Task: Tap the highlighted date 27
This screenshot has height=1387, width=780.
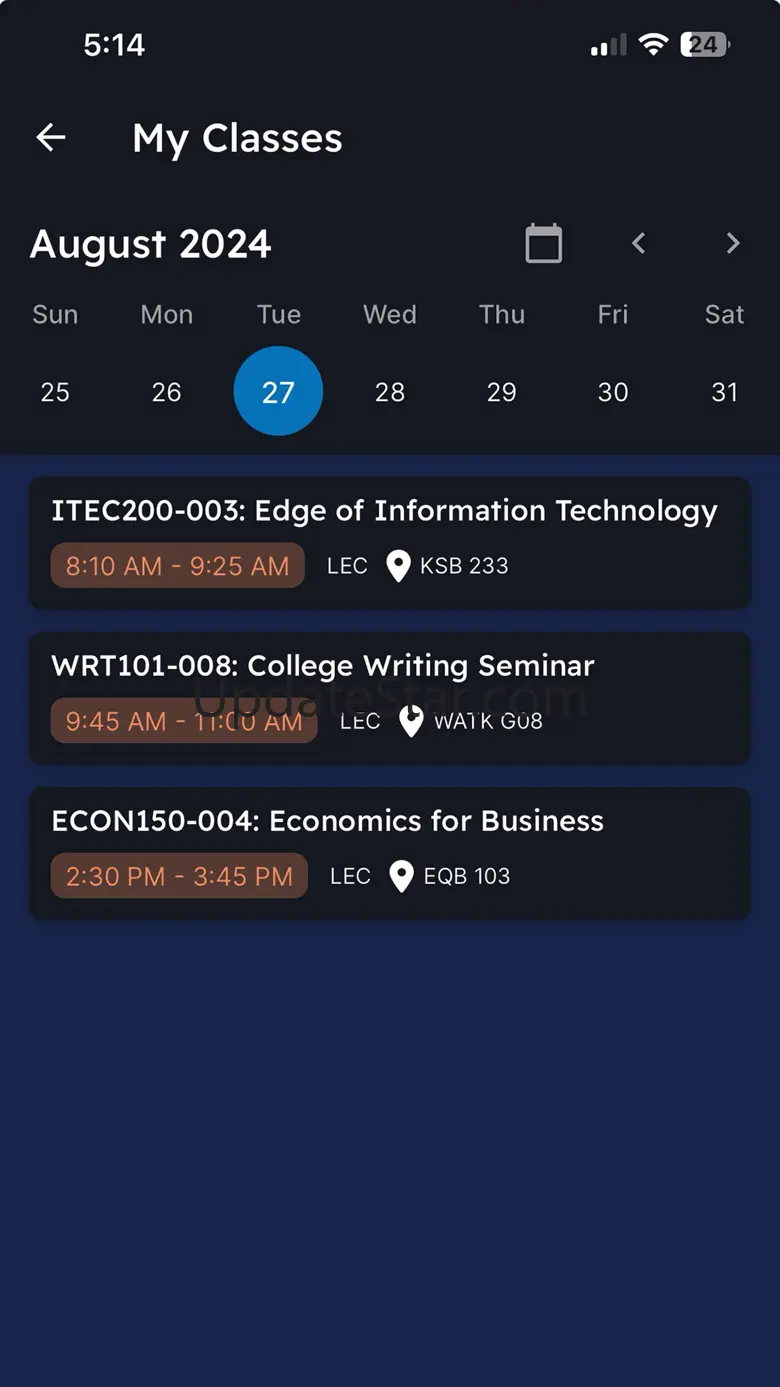Action: coord(278,392)
